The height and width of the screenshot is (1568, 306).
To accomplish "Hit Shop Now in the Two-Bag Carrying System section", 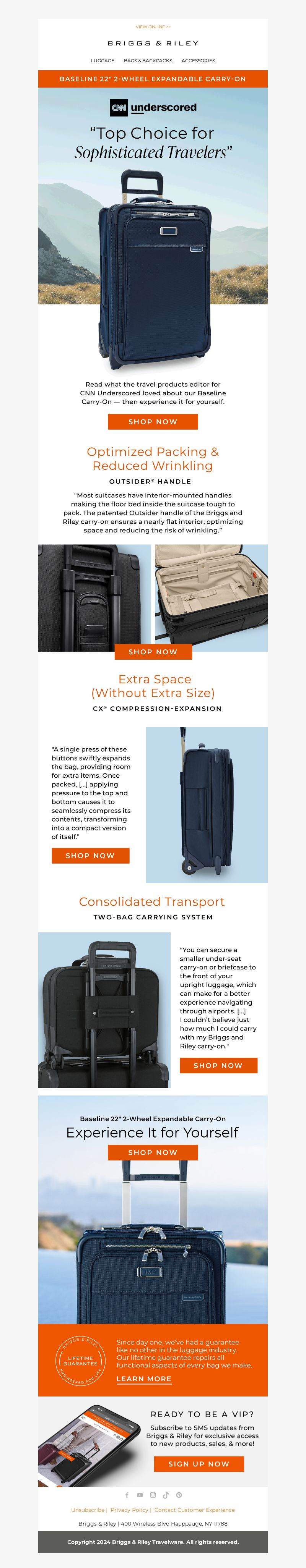I will pos(218,1066).
